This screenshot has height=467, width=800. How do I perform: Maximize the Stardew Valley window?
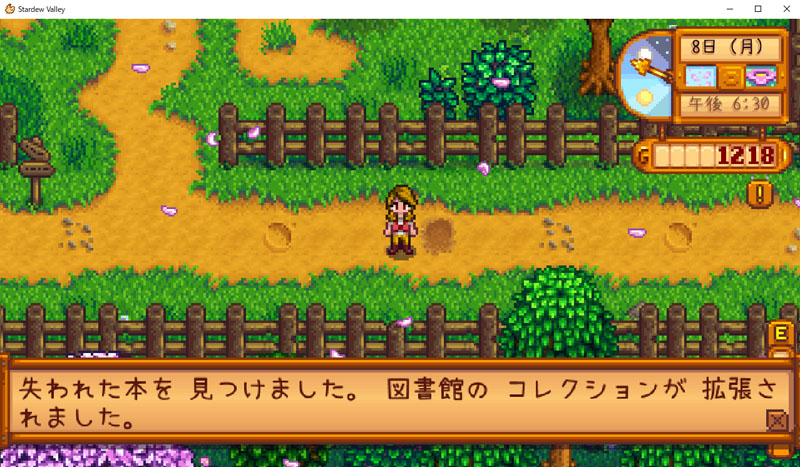click(758, 8)
